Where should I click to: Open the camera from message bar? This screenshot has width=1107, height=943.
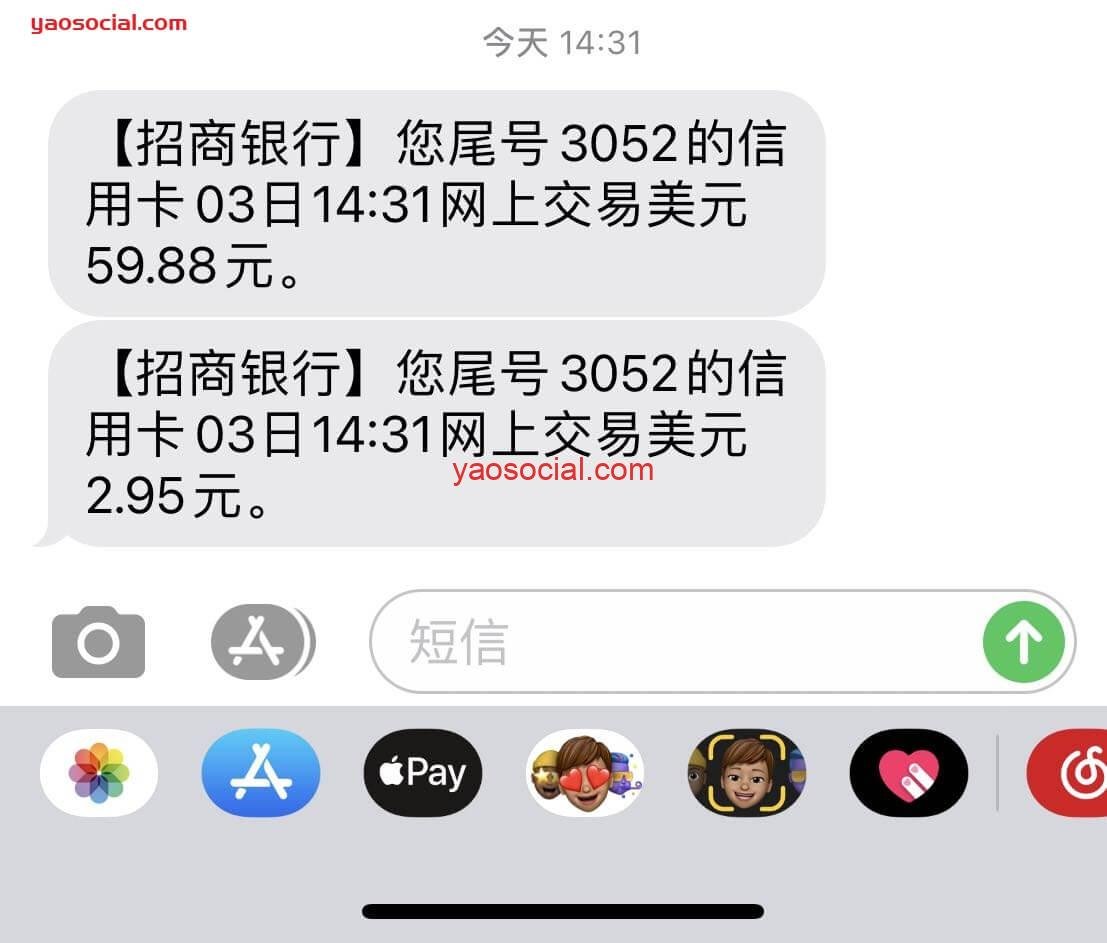click(x=98, y=642)
